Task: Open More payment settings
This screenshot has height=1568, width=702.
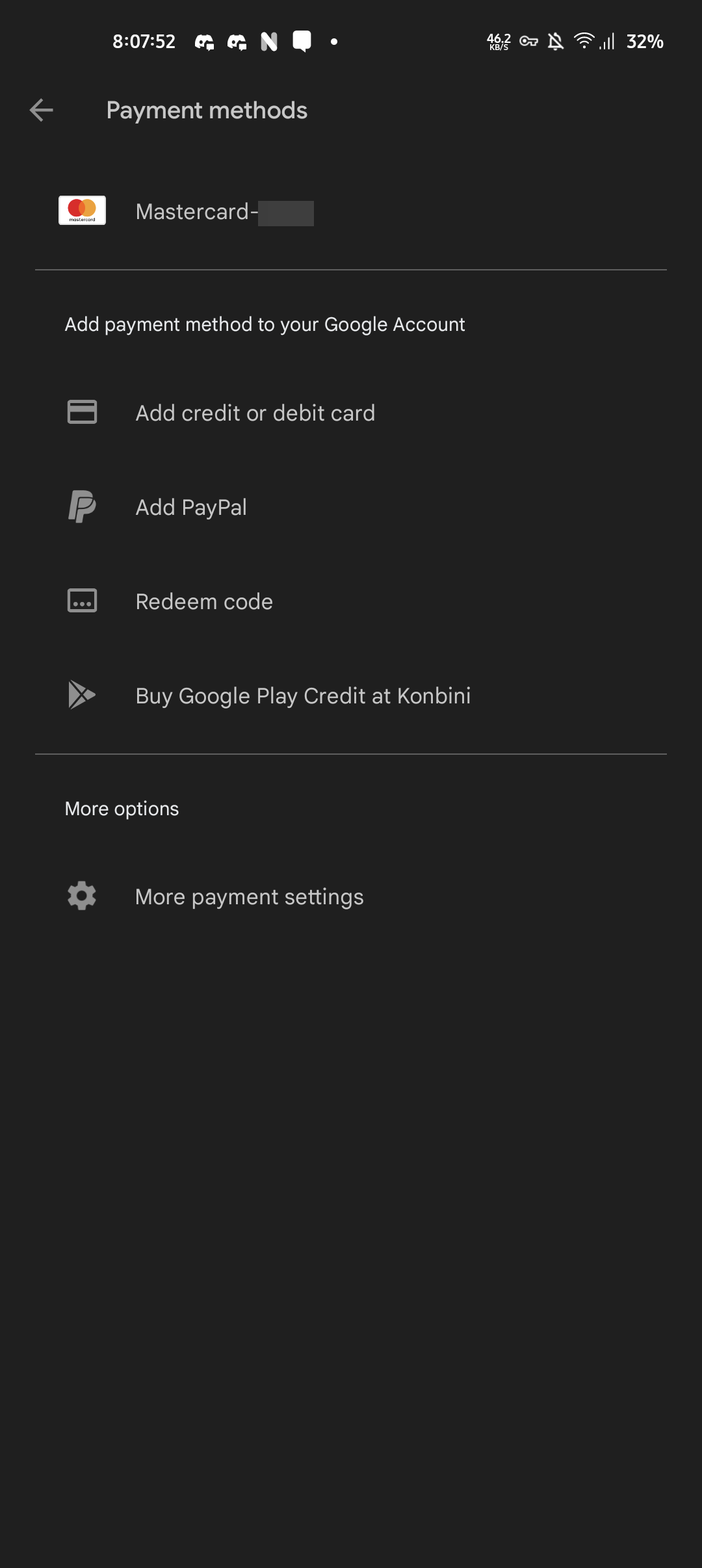Action: pyautogui.click(x=351, y=896)
